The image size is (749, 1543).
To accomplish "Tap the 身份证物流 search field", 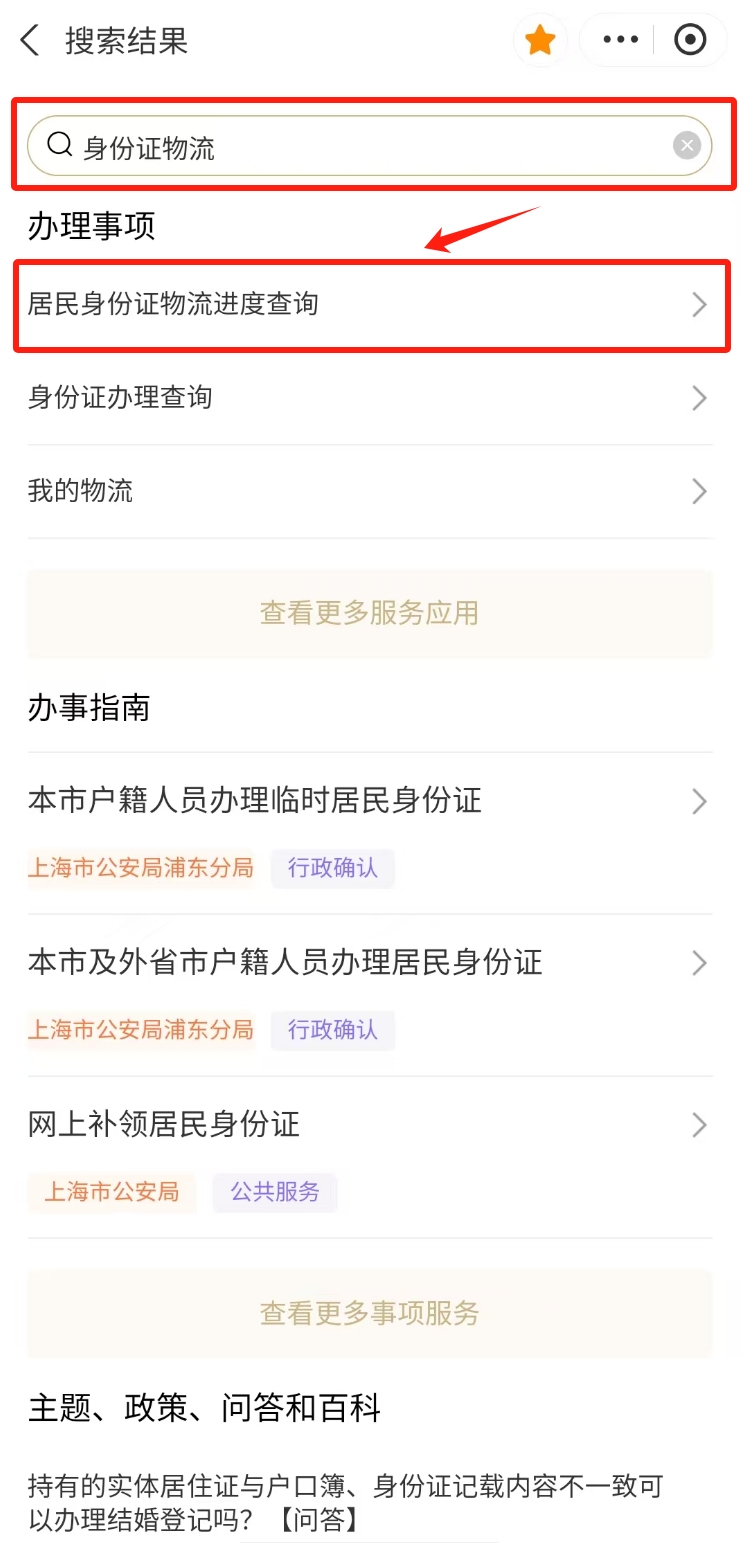I will (369, 147).
